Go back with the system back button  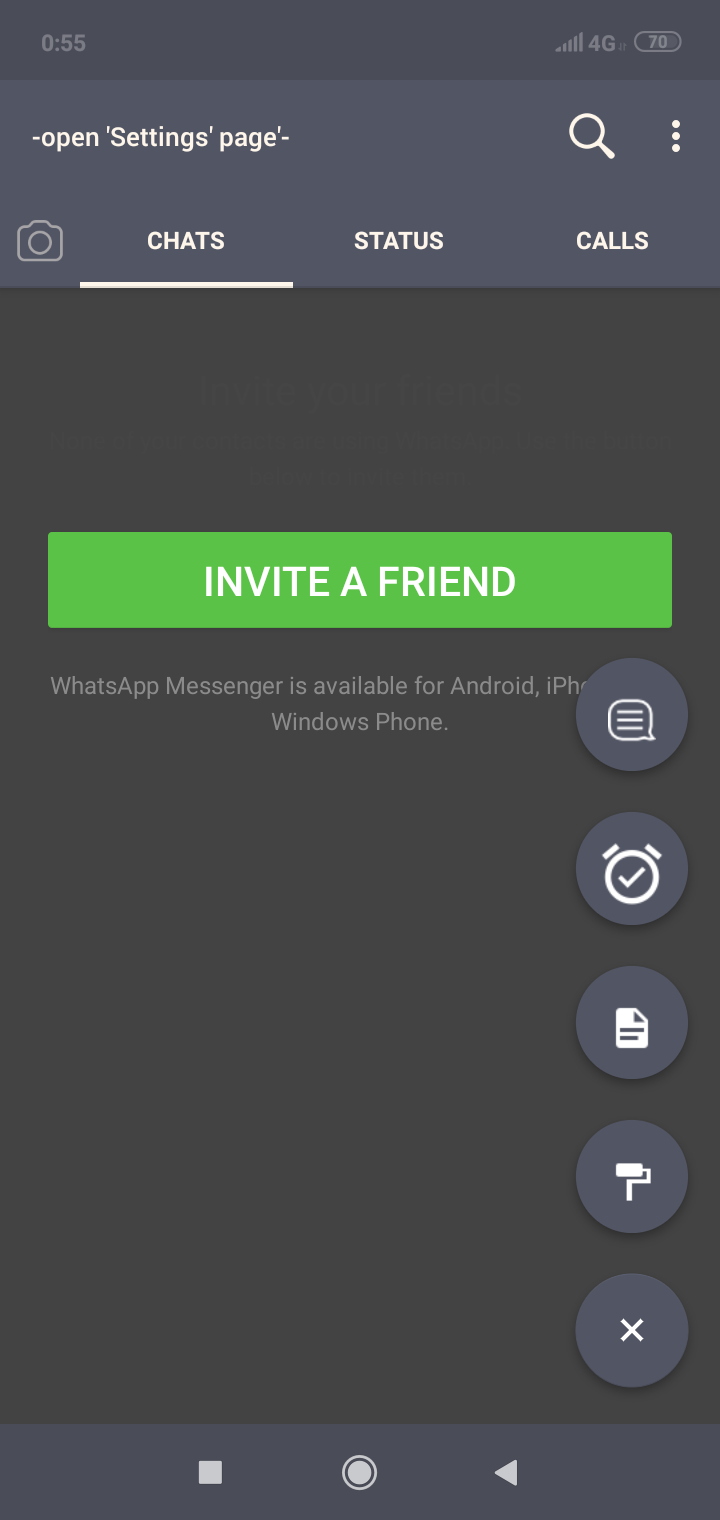coord(506,1472)
